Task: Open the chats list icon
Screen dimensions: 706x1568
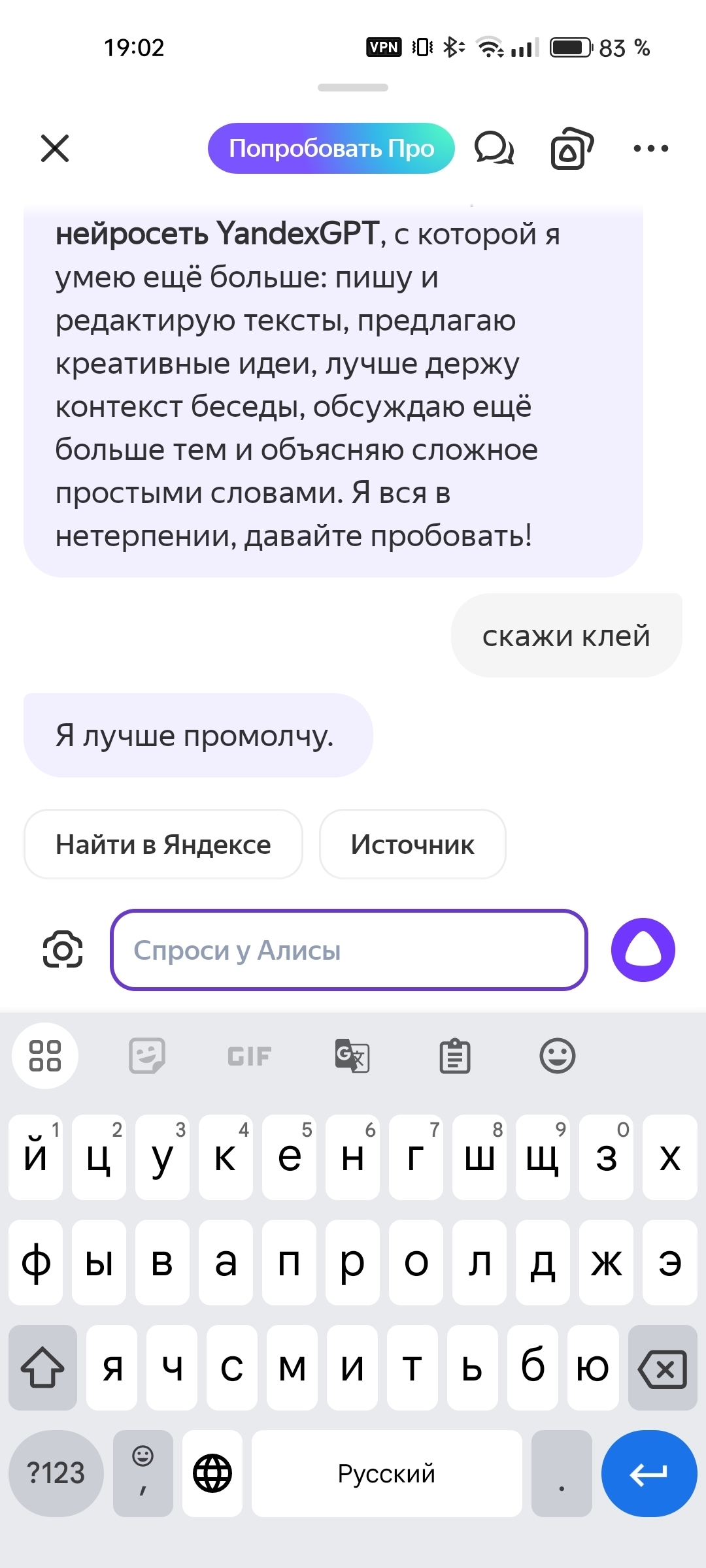Action: [494, 148]
